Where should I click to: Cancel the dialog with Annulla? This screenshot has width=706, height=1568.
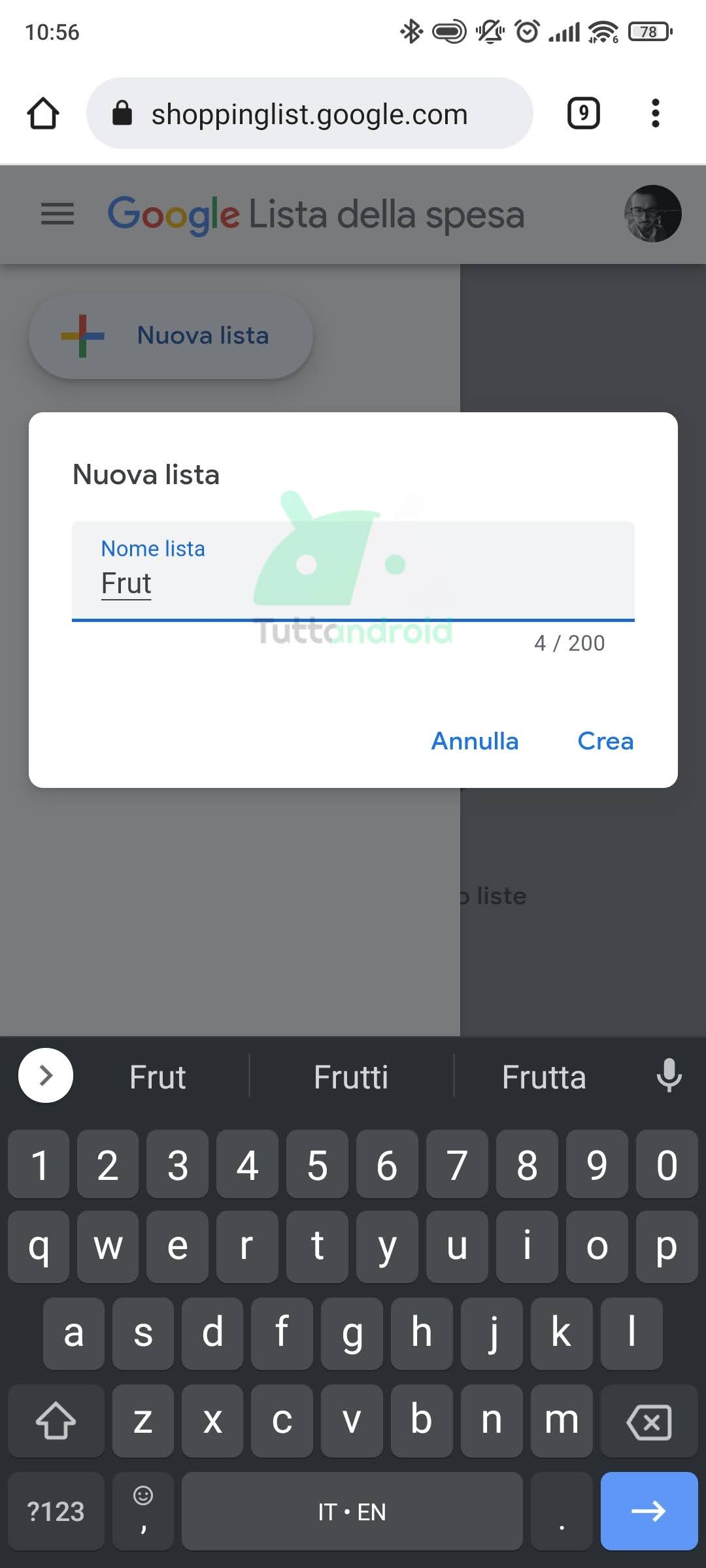[475, 741]
